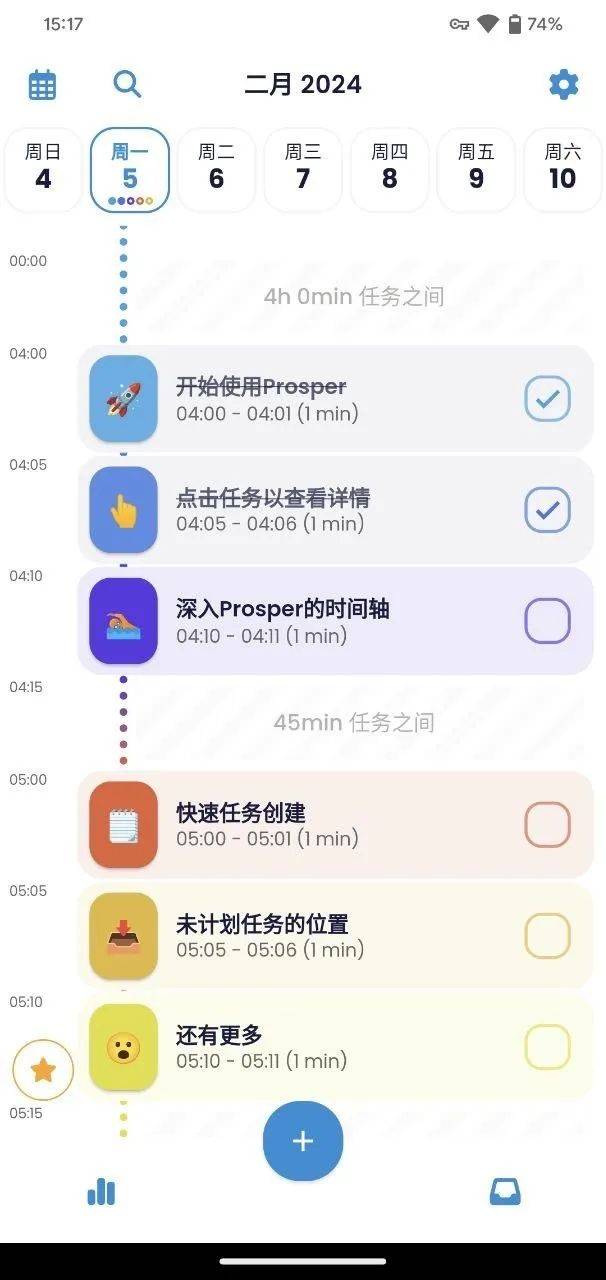
Task: Mark 还有更多 task complete
Action: (x=547, y=1047)
